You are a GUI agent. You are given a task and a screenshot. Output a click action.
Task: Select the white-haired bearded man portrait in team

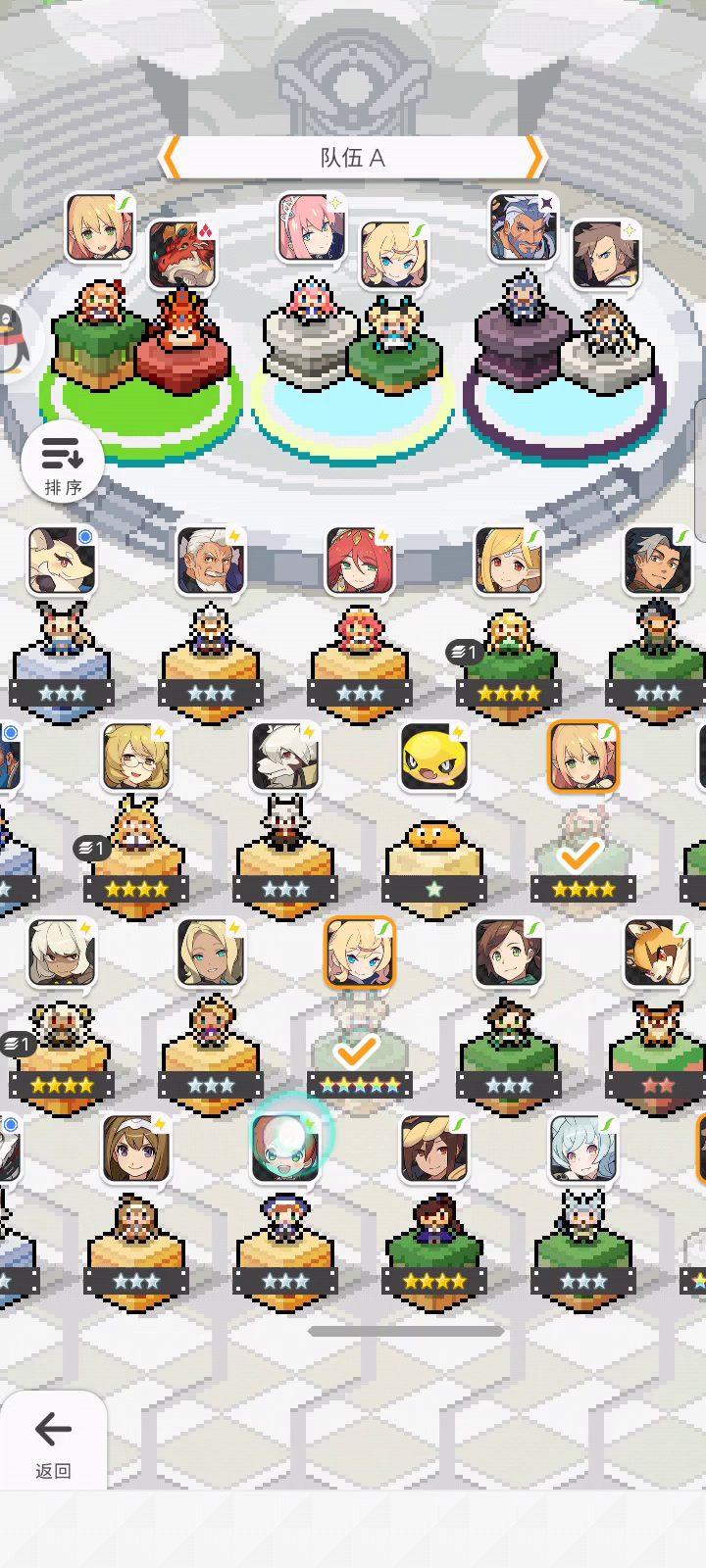[x=524, y=226]
